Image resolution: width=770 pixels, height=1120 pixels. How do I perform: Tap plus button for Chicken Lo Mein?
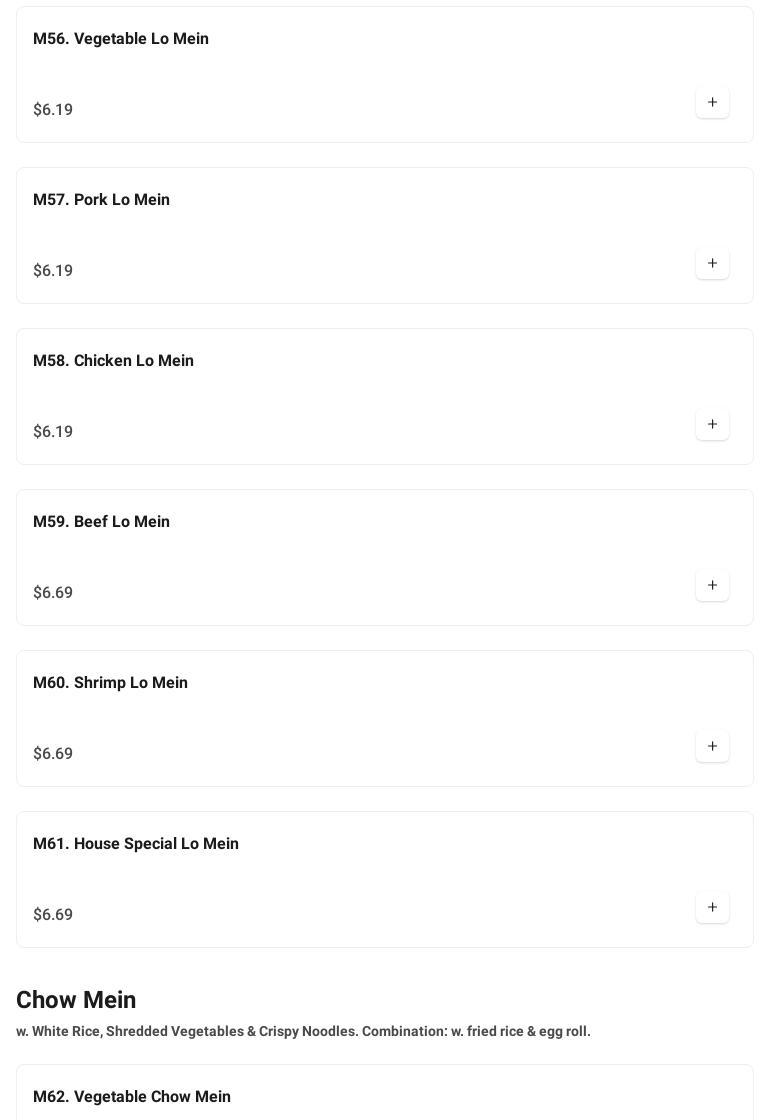click(x=712, y=424)
